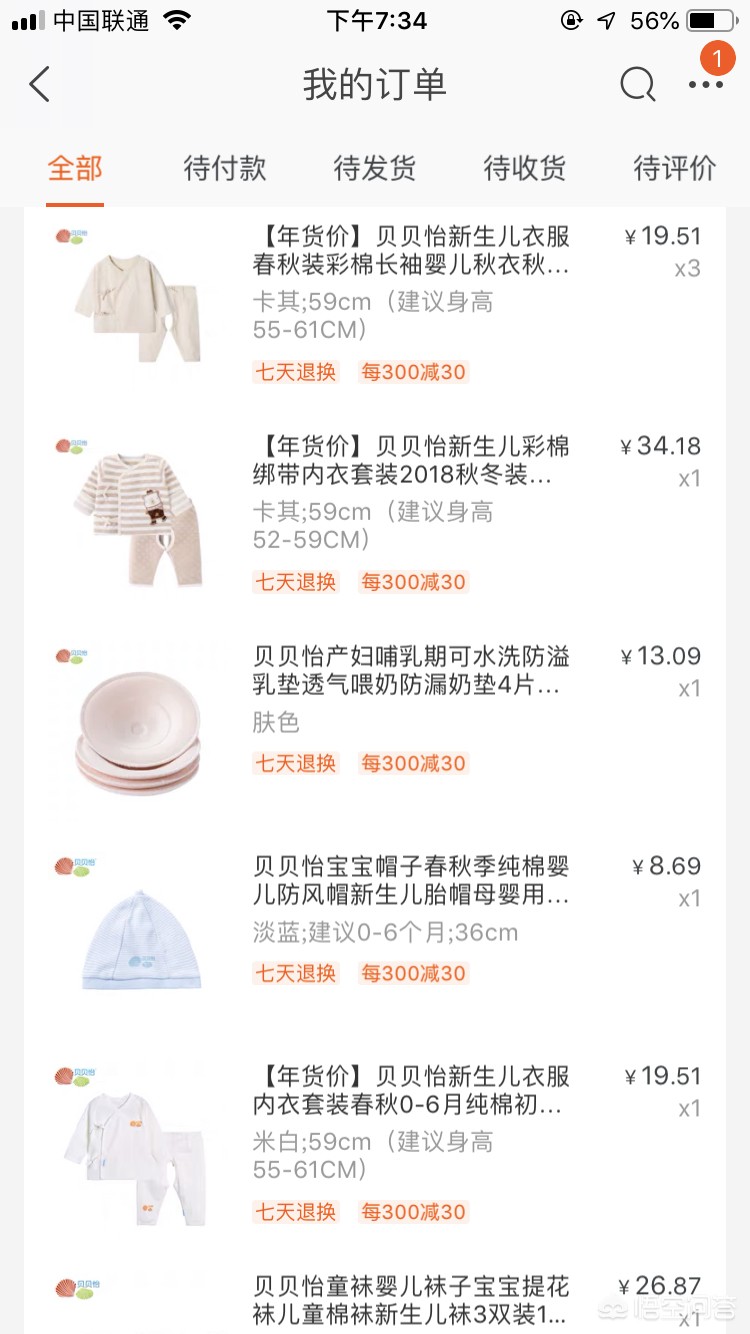
Task: View the 内衣套装春秋0-6月纯棉 item
Action: (x=410, y=1091)
